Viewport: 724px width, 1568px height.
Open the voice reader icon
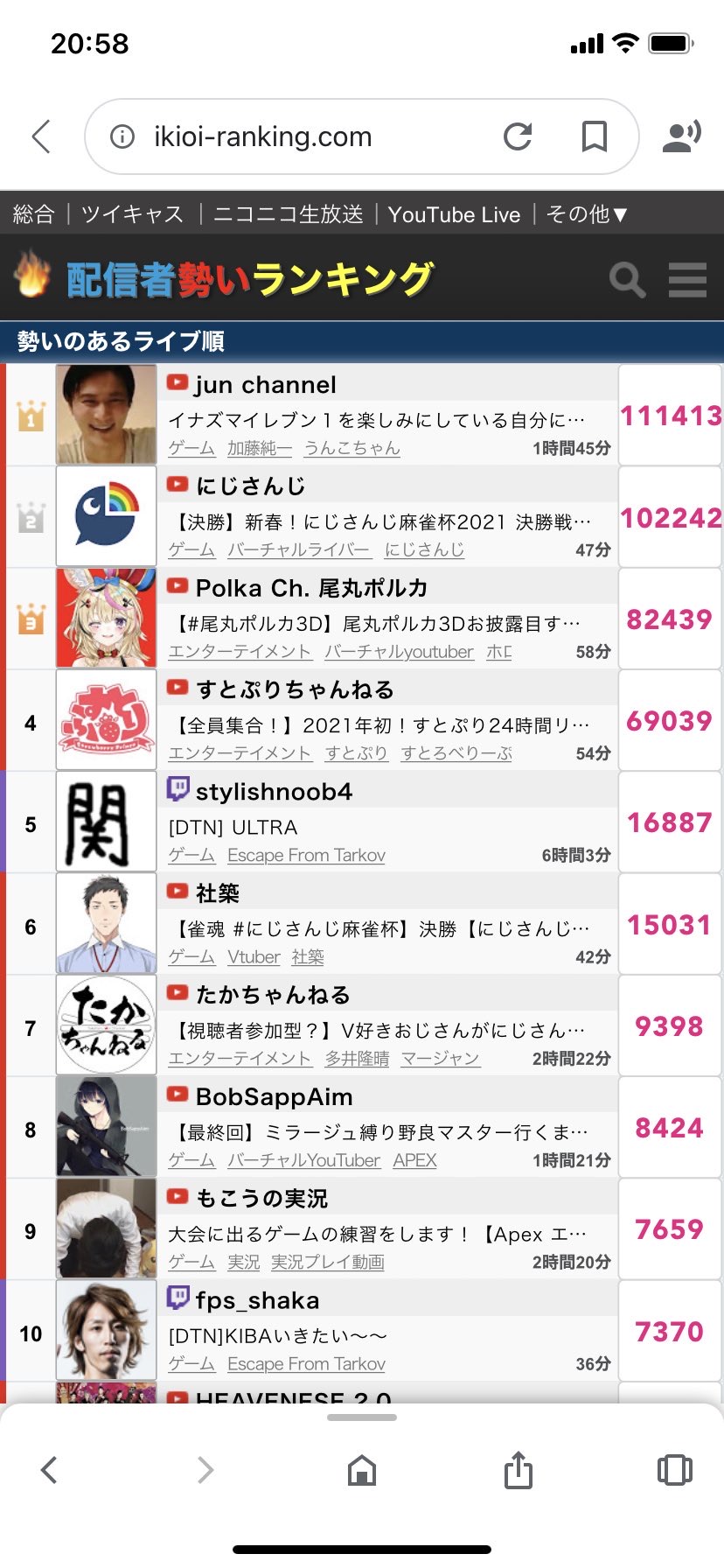(682, 136)
